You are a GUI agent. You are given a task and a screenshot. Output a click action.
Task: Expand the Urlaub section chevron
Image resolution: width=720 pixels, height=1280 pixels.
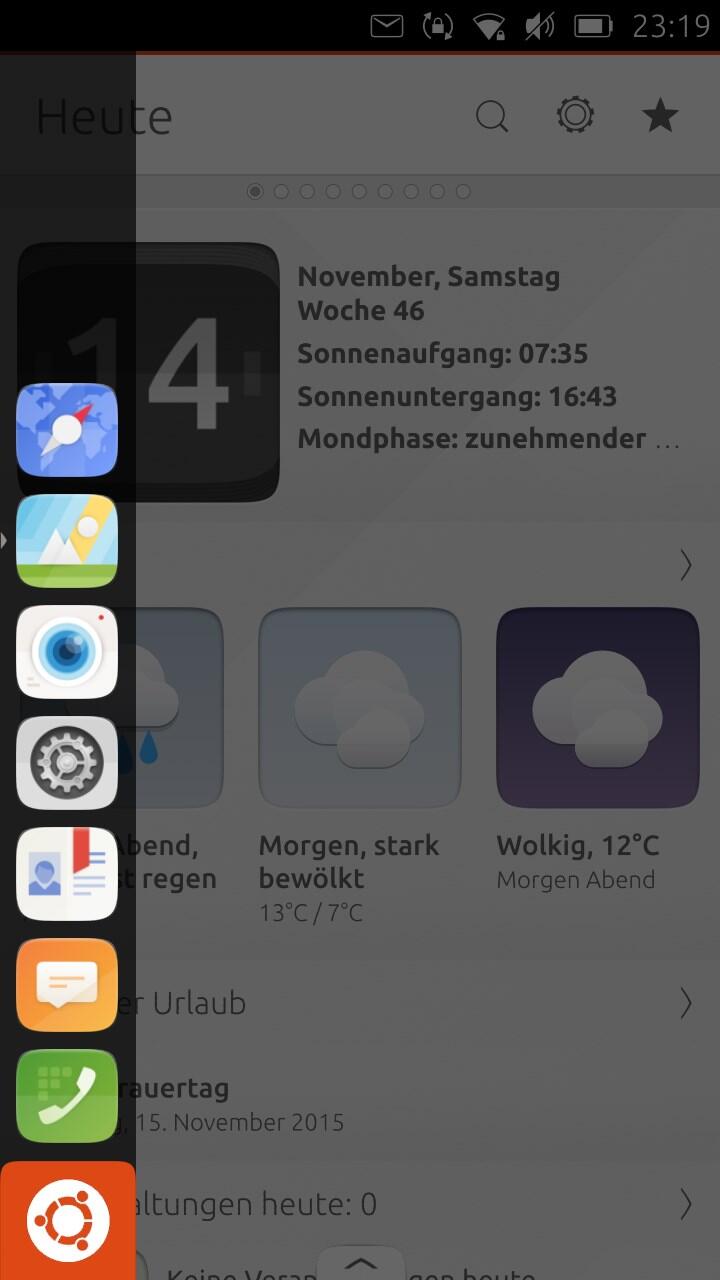pos(686,1003)
